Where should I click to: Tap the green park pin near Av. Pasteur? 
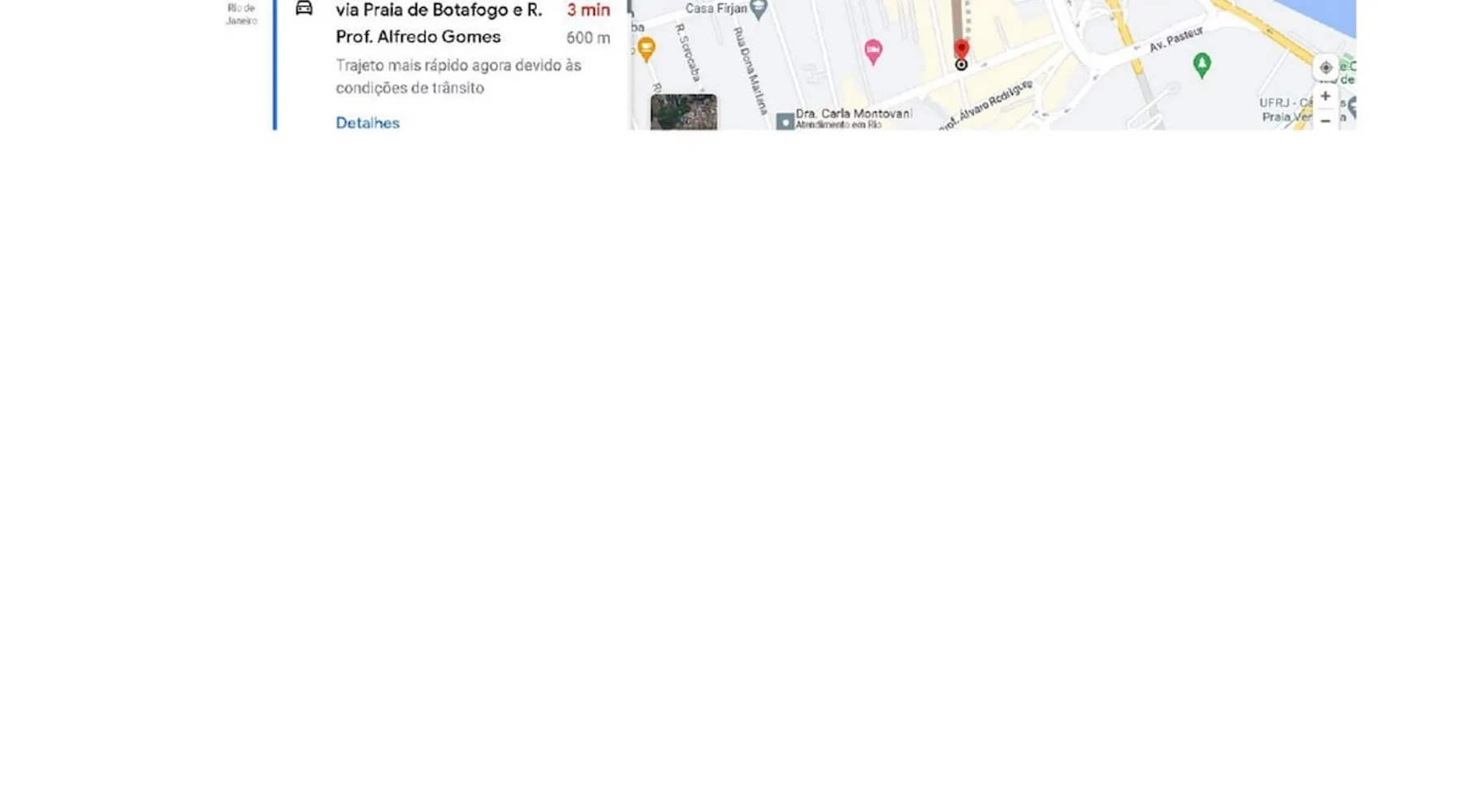coord(1202,64)
